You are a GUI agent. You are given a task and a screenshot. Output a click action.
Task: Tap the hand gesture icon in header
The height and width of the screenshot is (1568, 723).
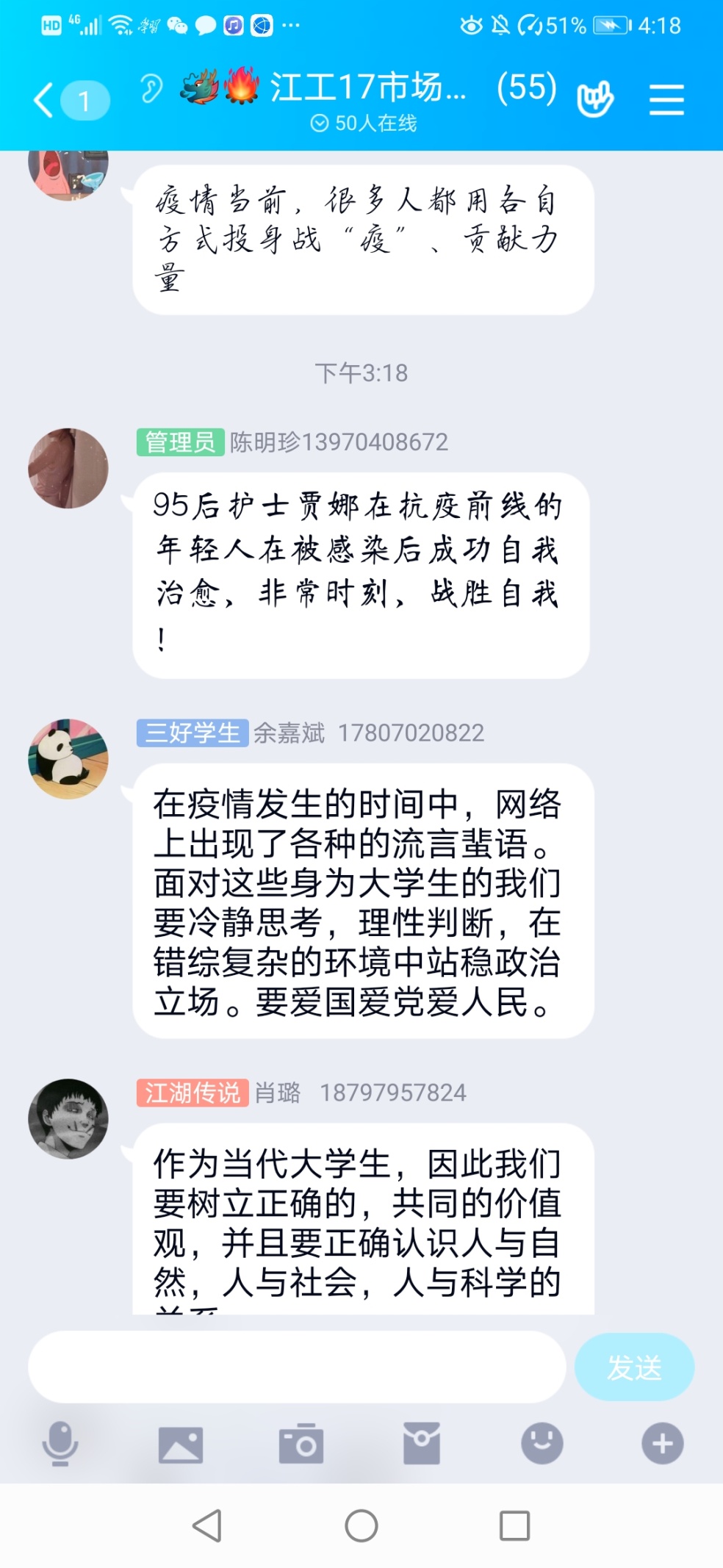point(595,99)
